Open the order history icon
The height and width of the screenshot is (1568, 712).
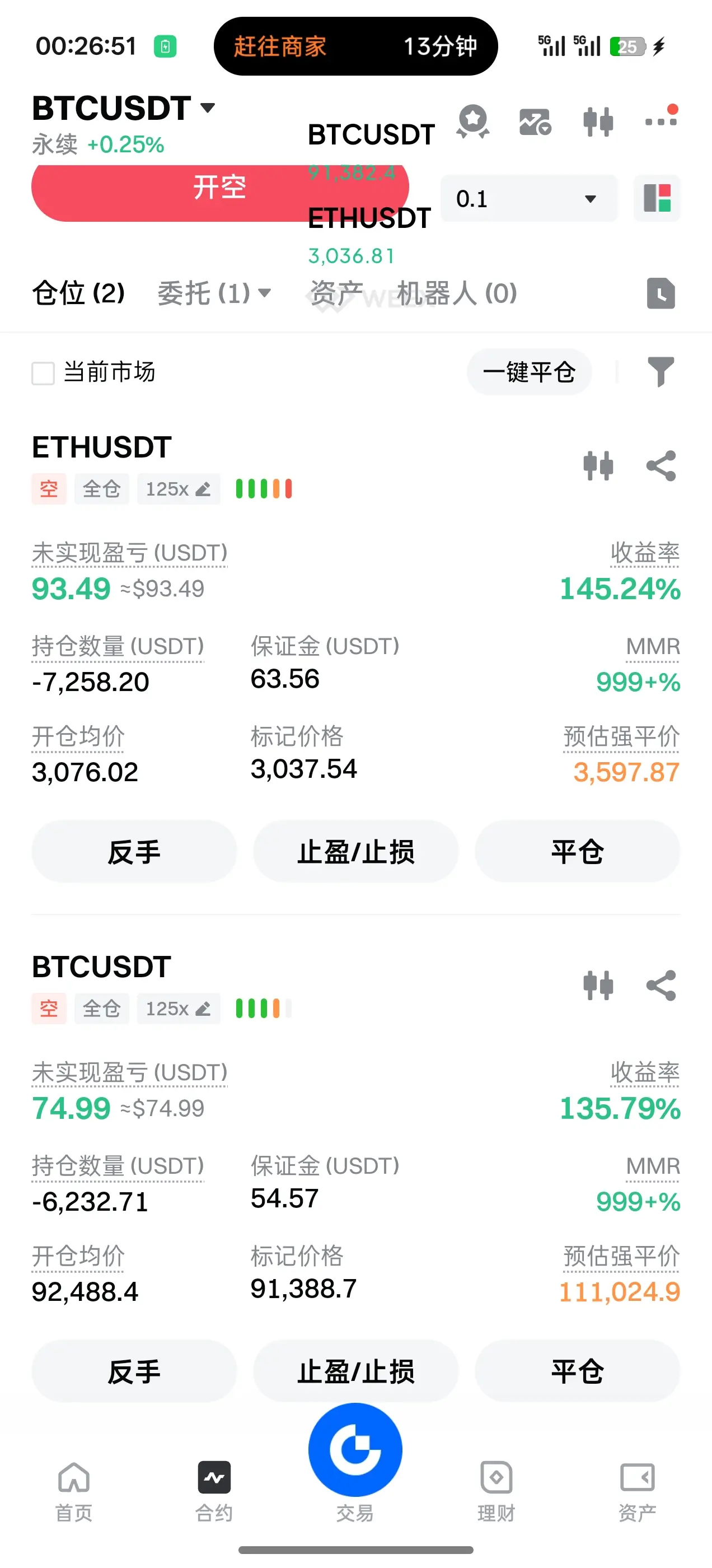tap(661, 293)
